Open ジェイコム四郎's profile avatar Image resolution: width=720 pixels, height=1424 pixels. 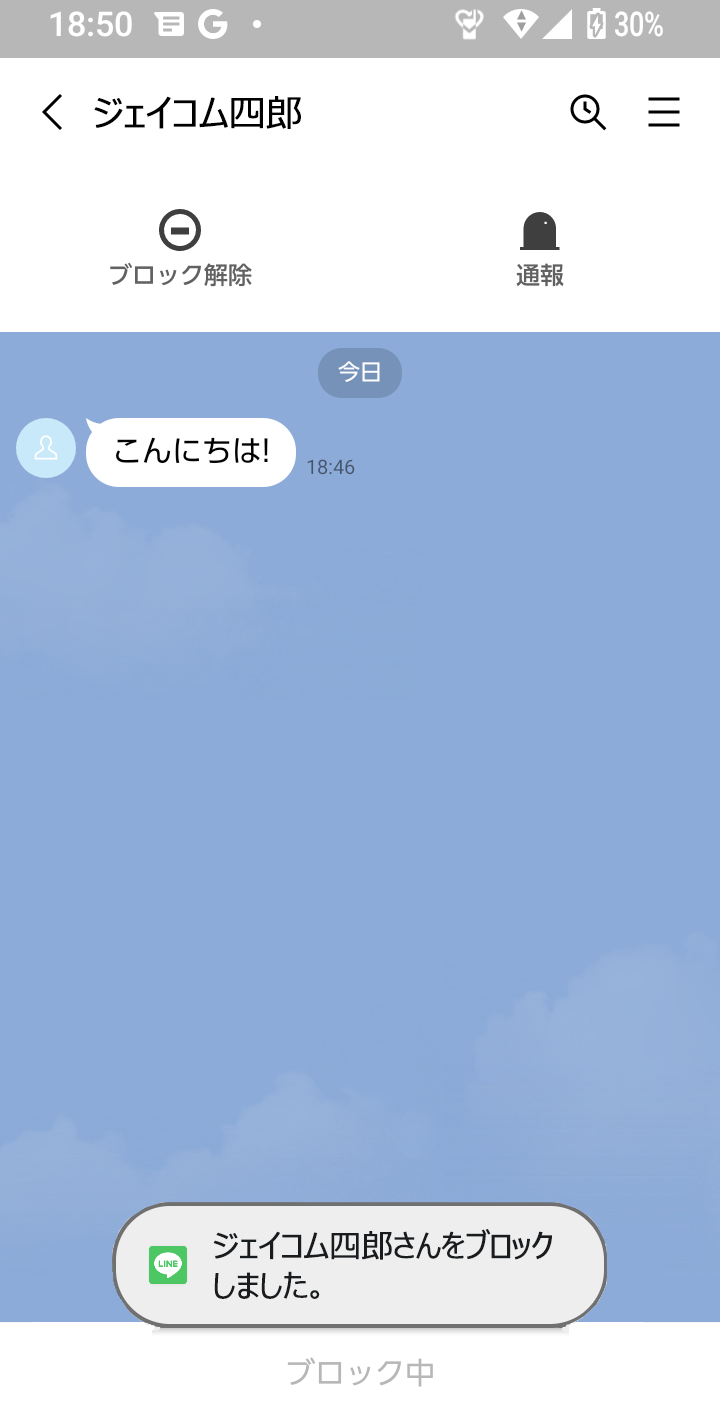point(46,448)
